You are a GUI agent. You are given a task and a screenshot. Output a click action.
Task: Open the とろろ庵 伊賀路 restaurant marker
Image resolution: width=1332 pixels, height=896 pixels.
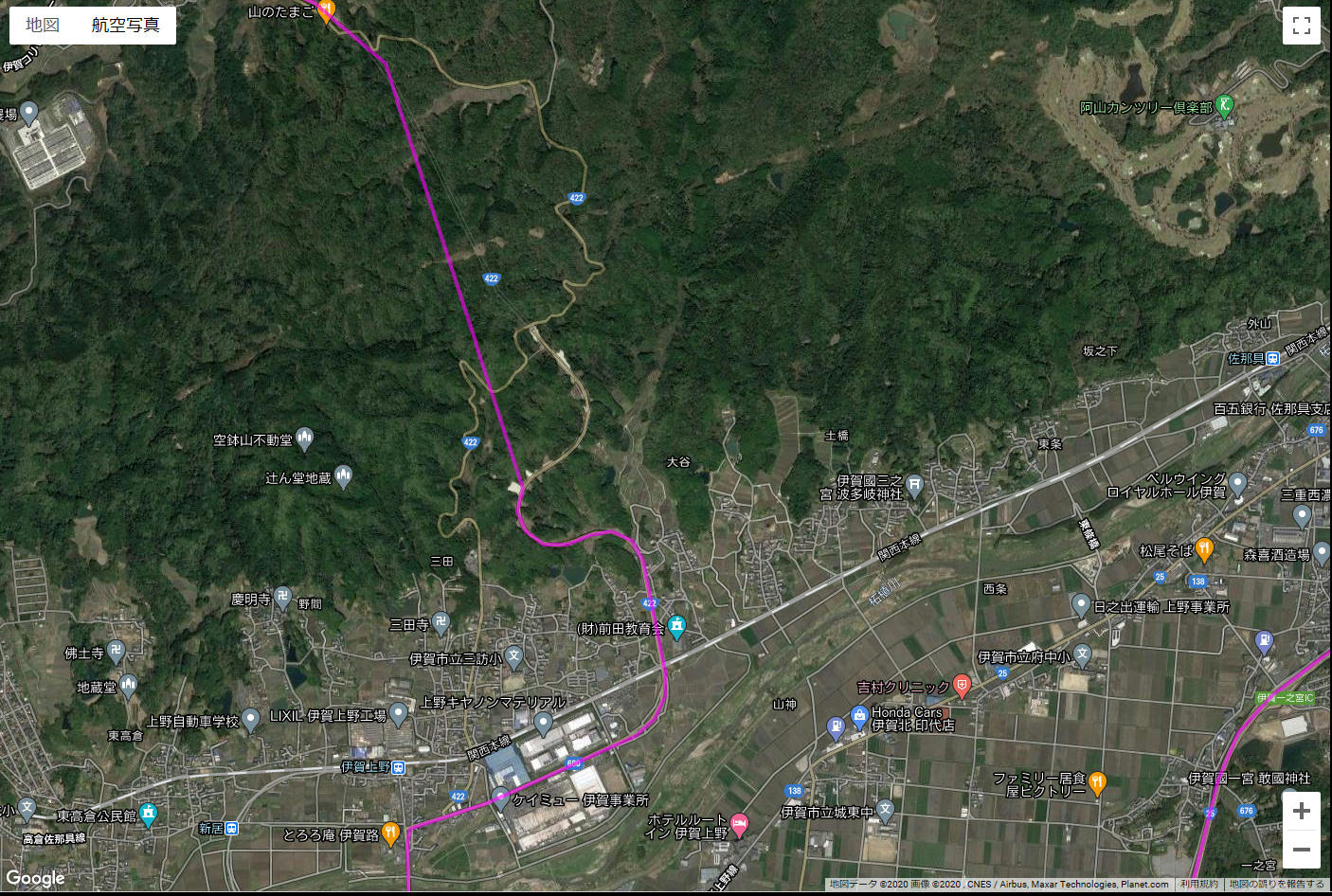pyautogui.click(x=389, y=833)
